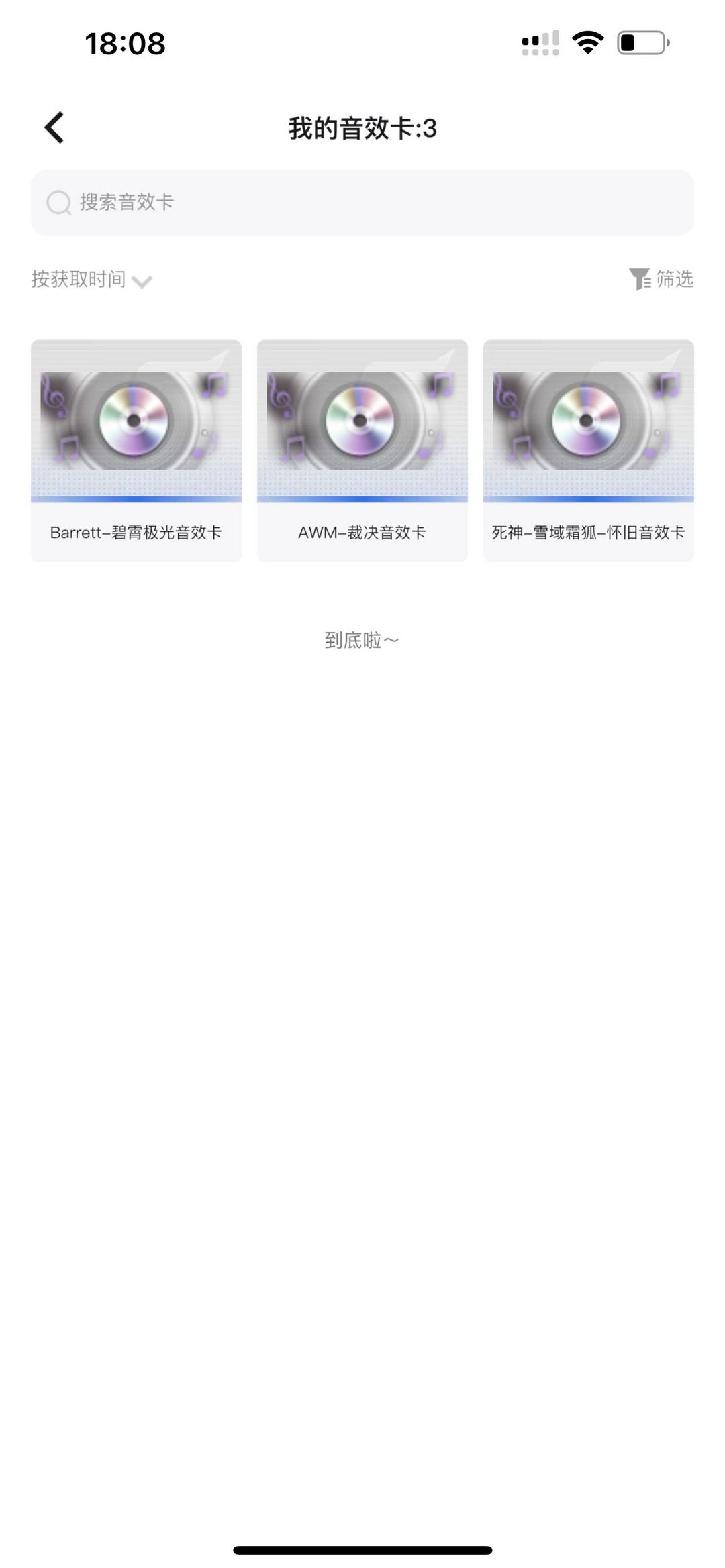Click the filter funnel symbol next to 筛选

click(x=640, y=279)
